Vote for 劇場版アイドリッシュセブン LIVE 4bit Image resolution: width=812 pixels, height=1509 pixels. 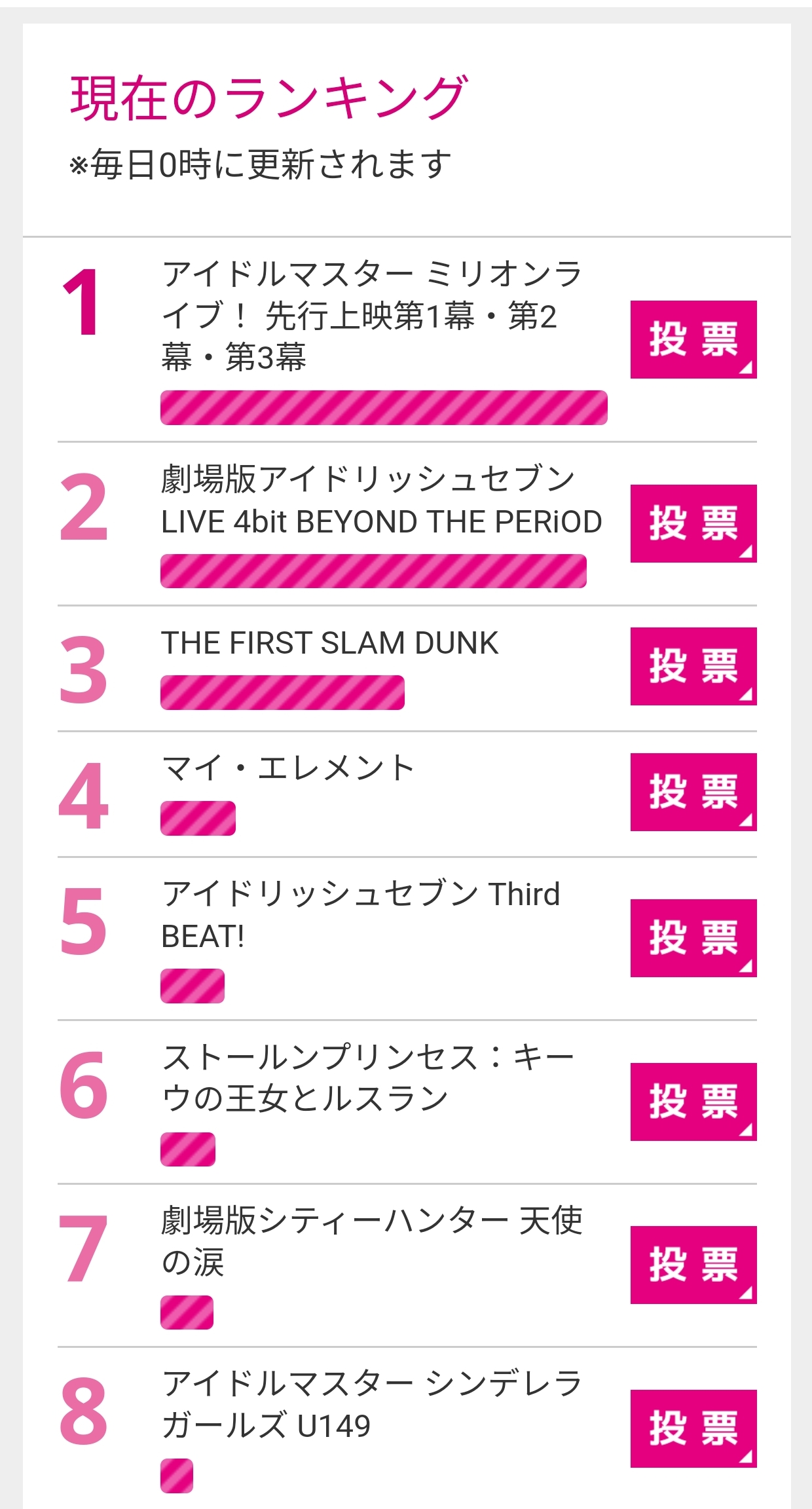click(693, 523)
